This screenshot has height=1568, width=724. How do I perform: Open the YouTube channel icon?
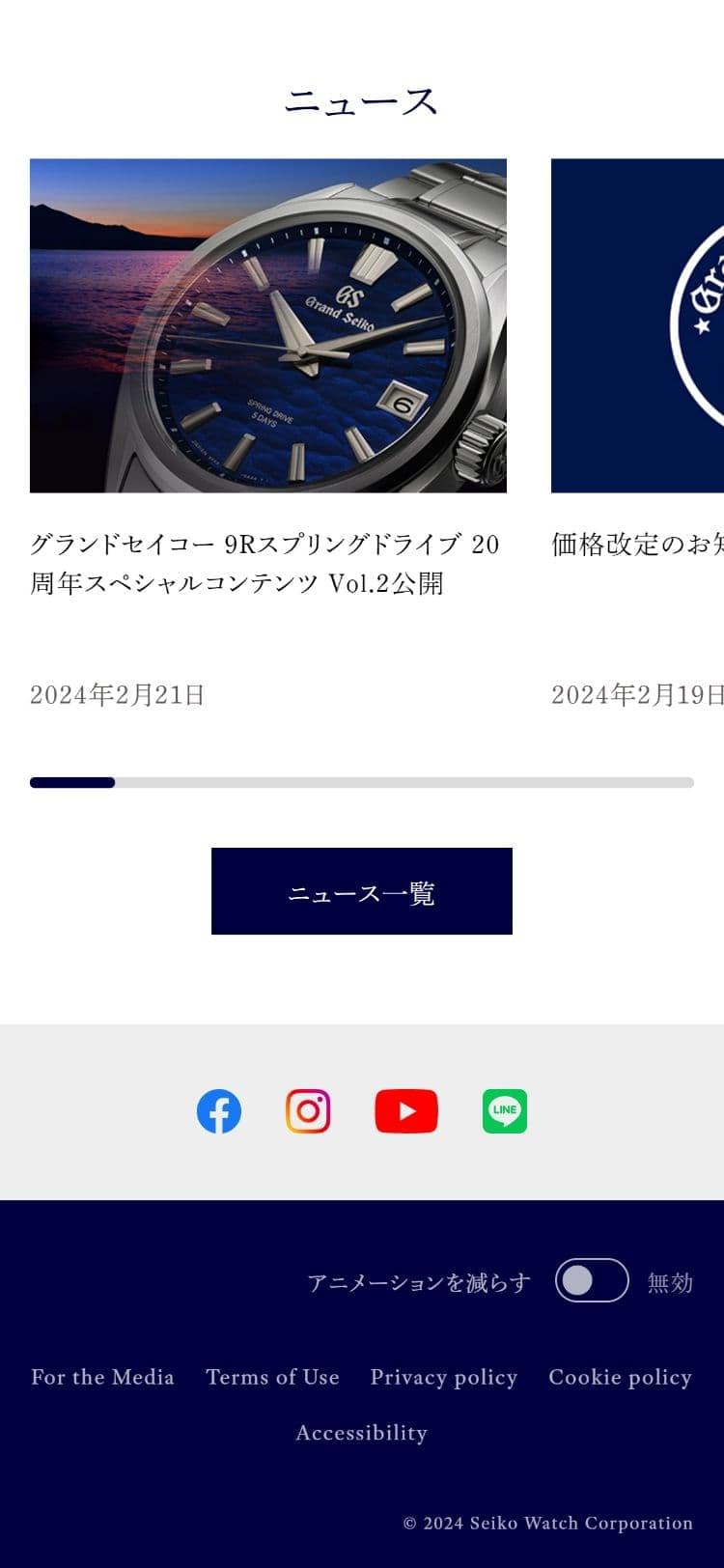pos(405,1111)
